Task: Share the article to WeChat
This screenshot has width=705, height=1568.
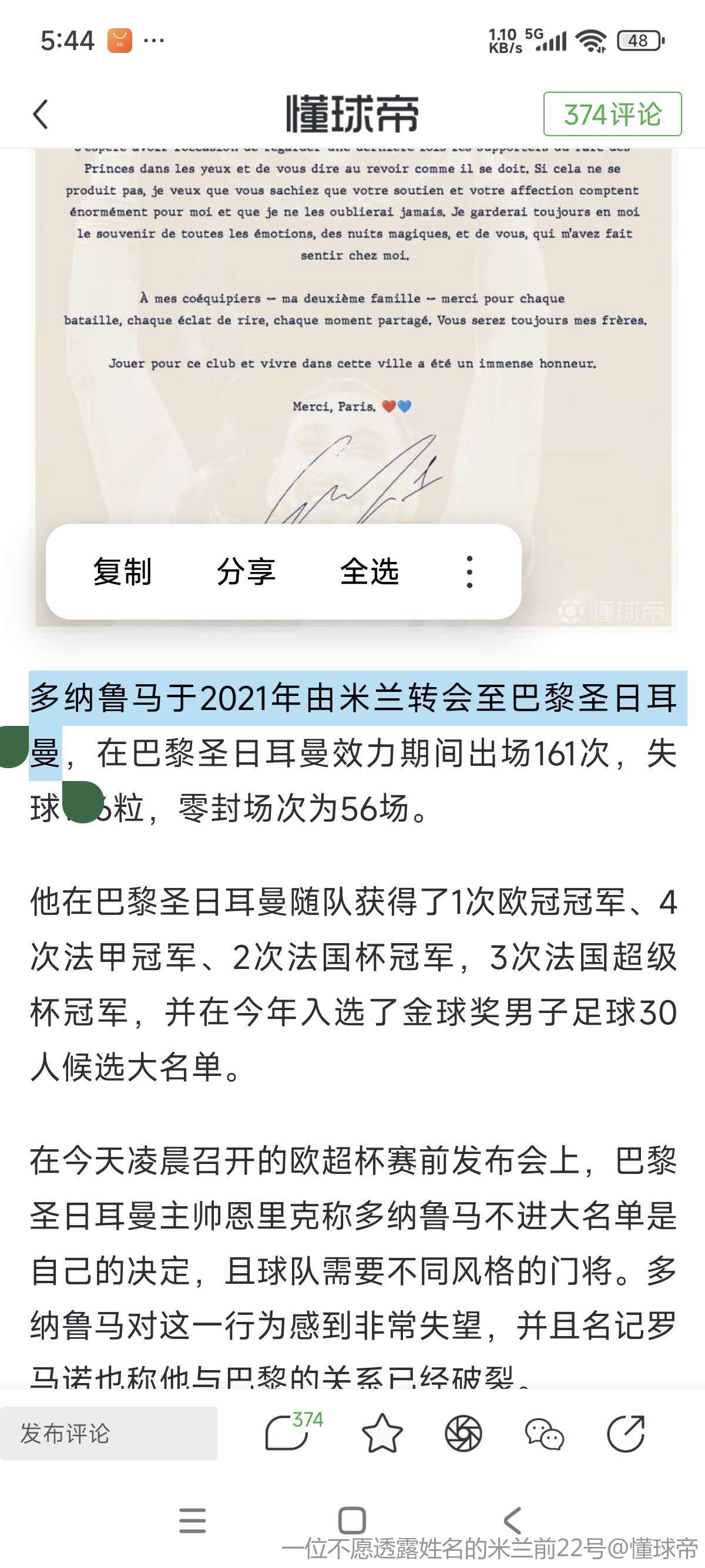Action: point(544,1433)
